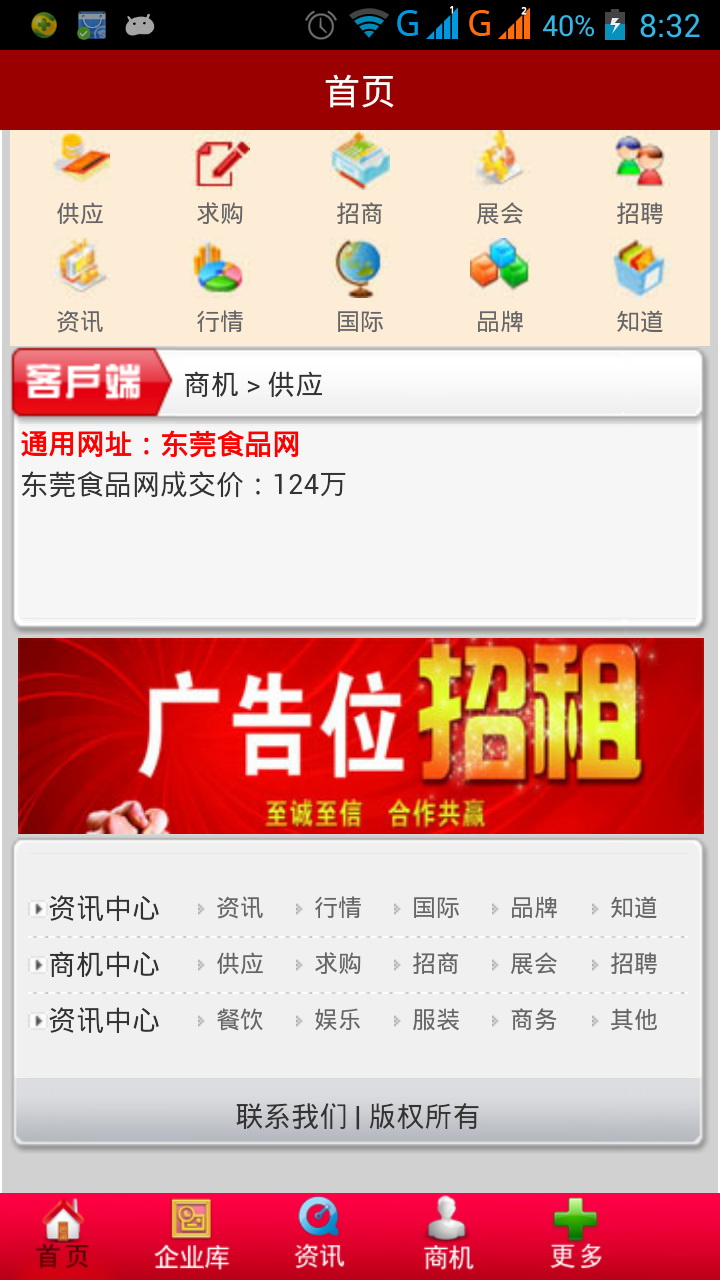The width and height of the screenshot is (720, 1280).
Task: Select the 服装 footer link
Action: pos(436,1020)
